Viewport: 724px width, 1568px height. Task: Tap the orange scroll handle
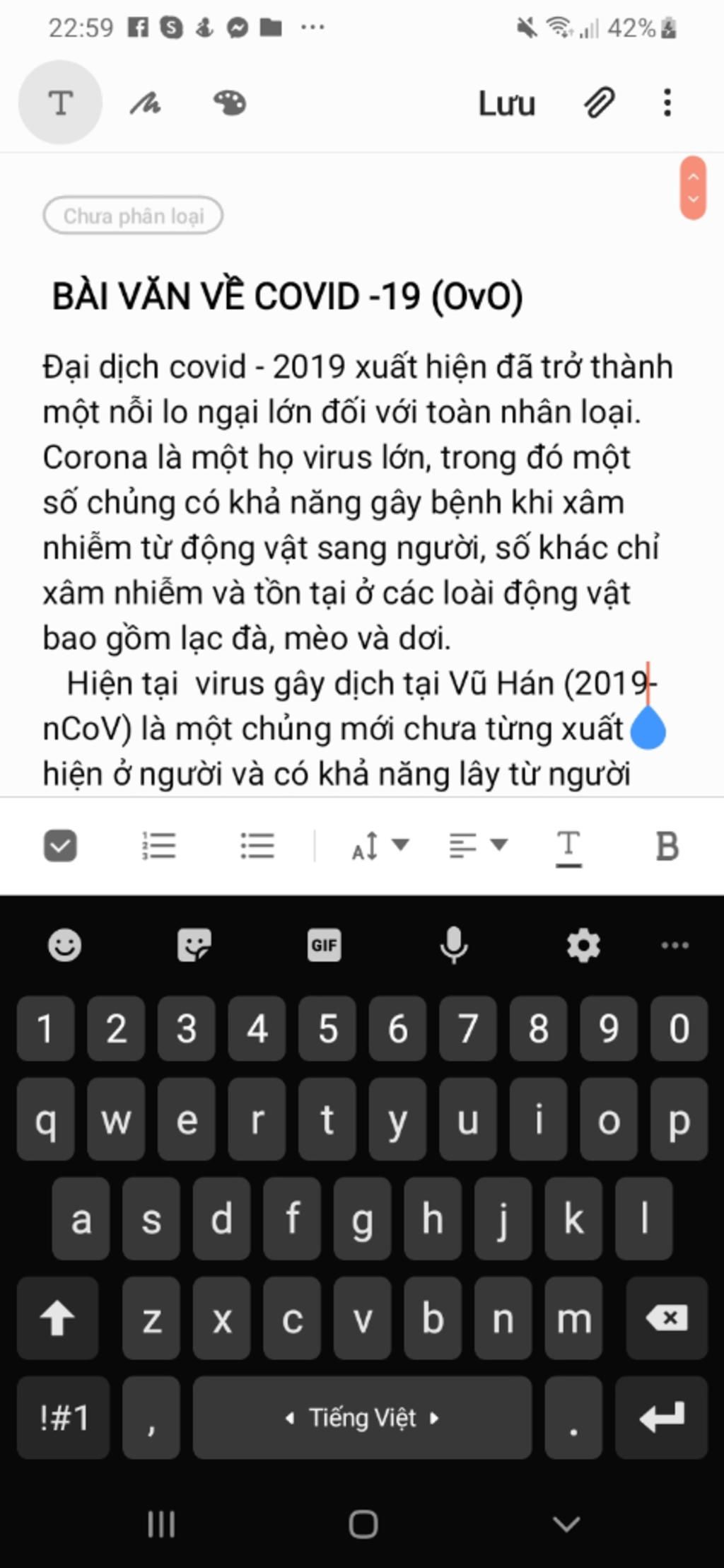(693, 187)
